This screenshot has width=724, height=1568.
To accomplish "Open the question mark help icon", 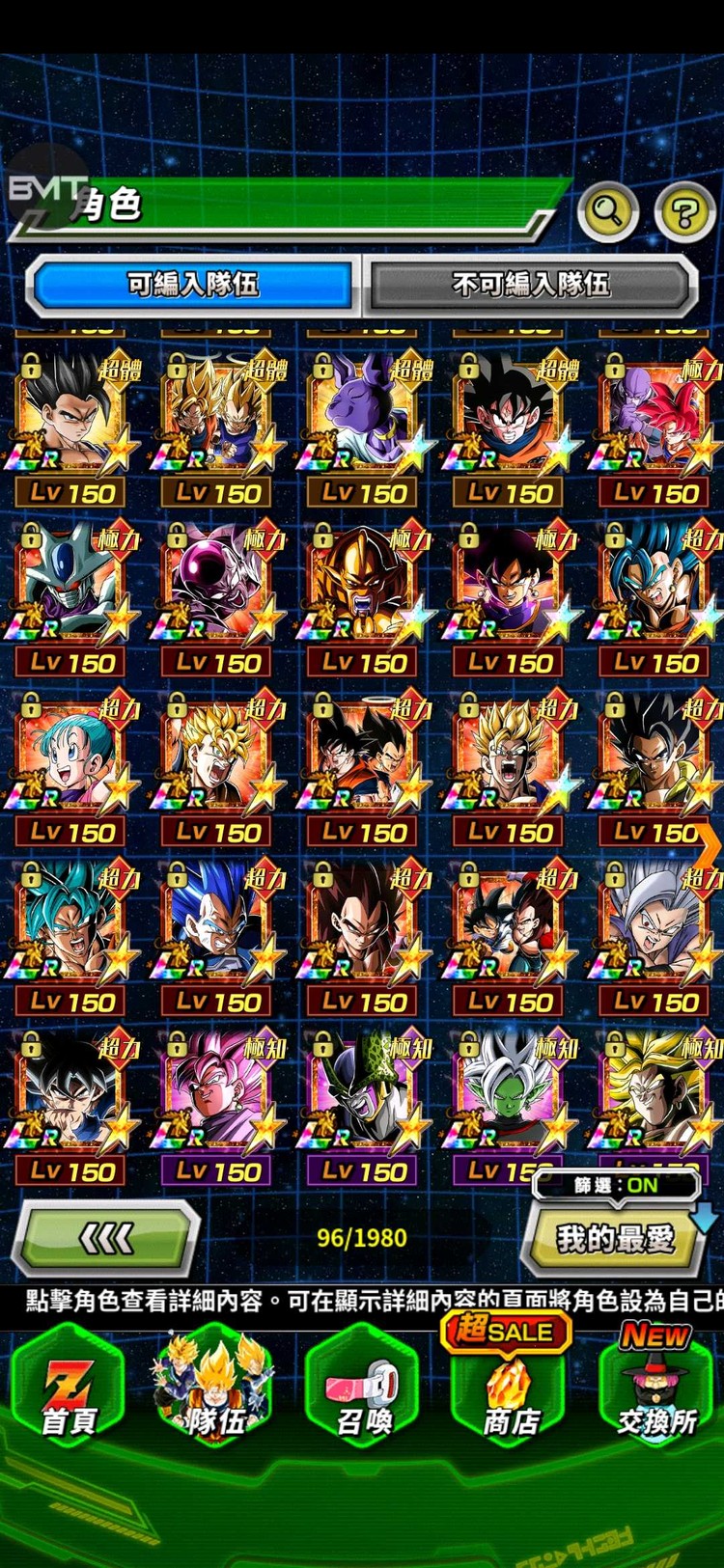I will (683, 210).
